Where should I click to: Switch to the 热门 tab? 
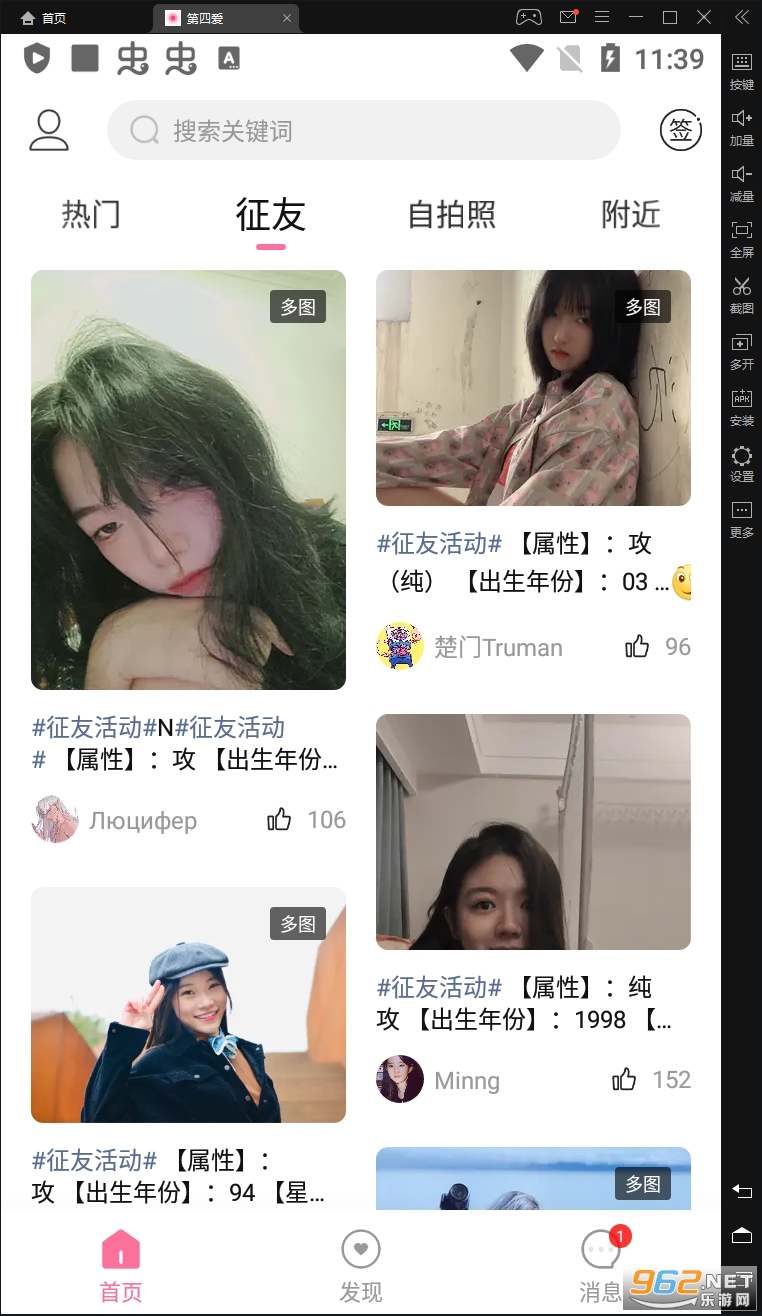tap(91, 214)
